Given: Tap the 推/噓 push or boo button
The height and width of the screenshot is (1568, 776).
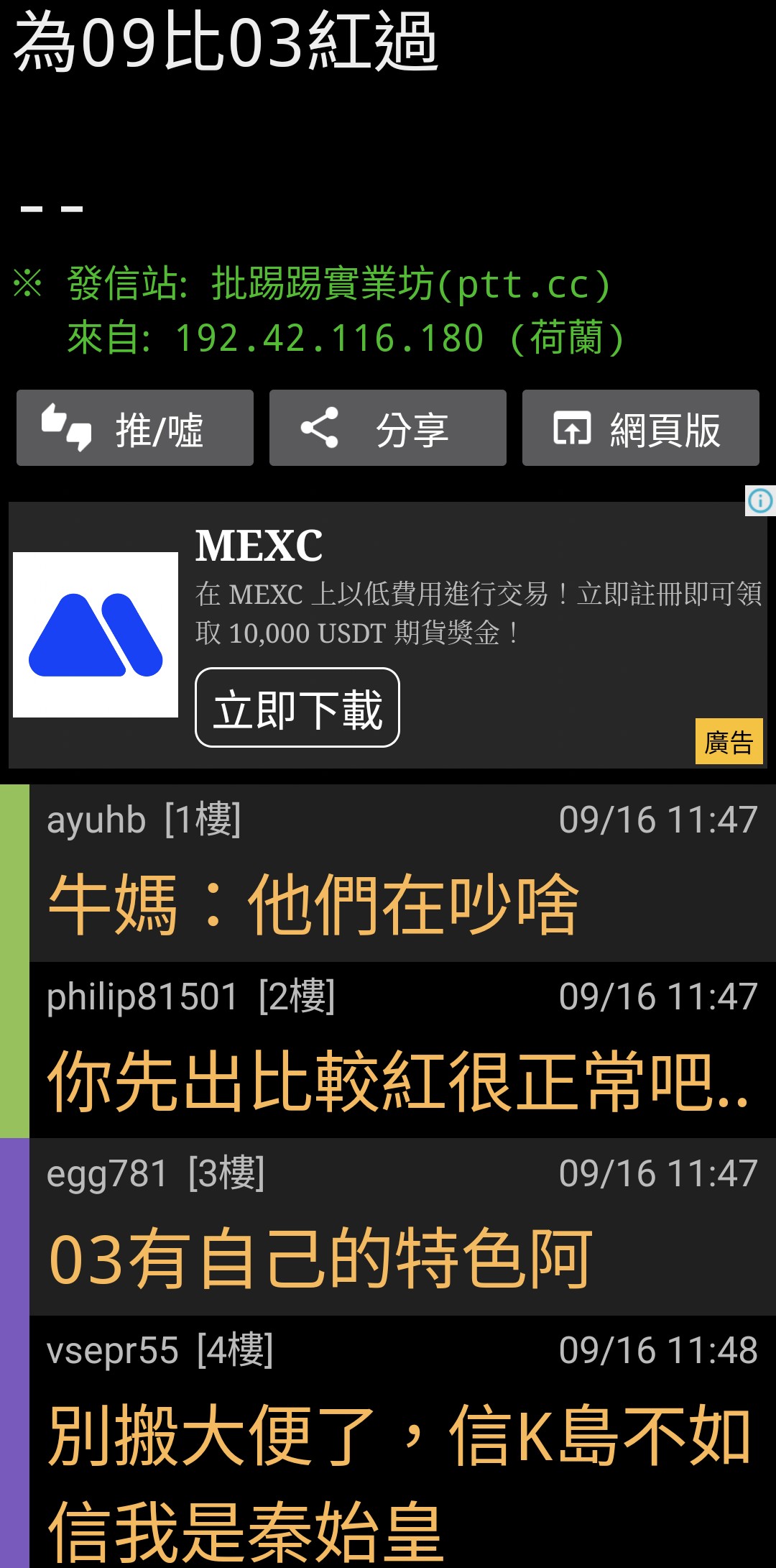Looking at the screenshot, I should click(135, 428).
